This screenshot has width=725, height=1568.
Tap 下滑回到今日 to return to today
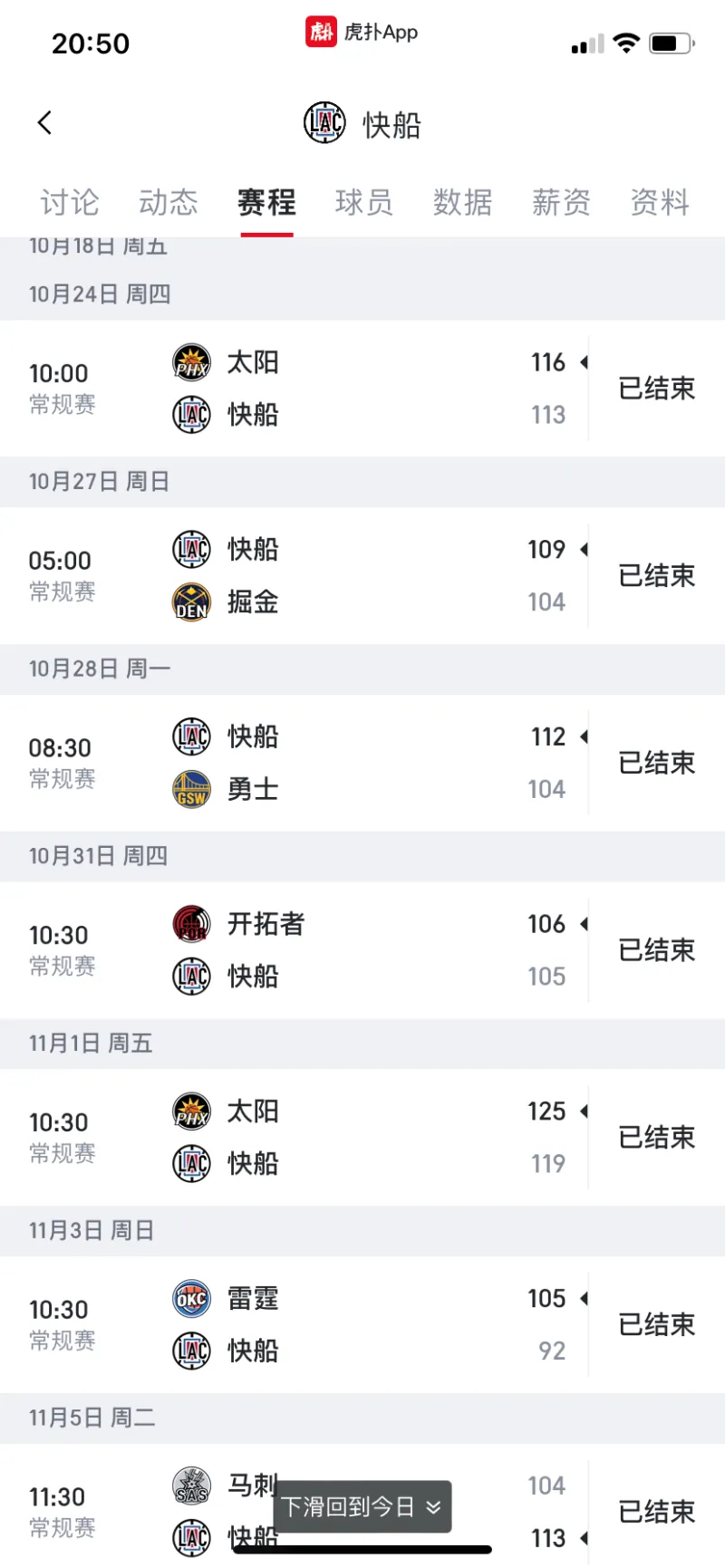[362, 1506]
